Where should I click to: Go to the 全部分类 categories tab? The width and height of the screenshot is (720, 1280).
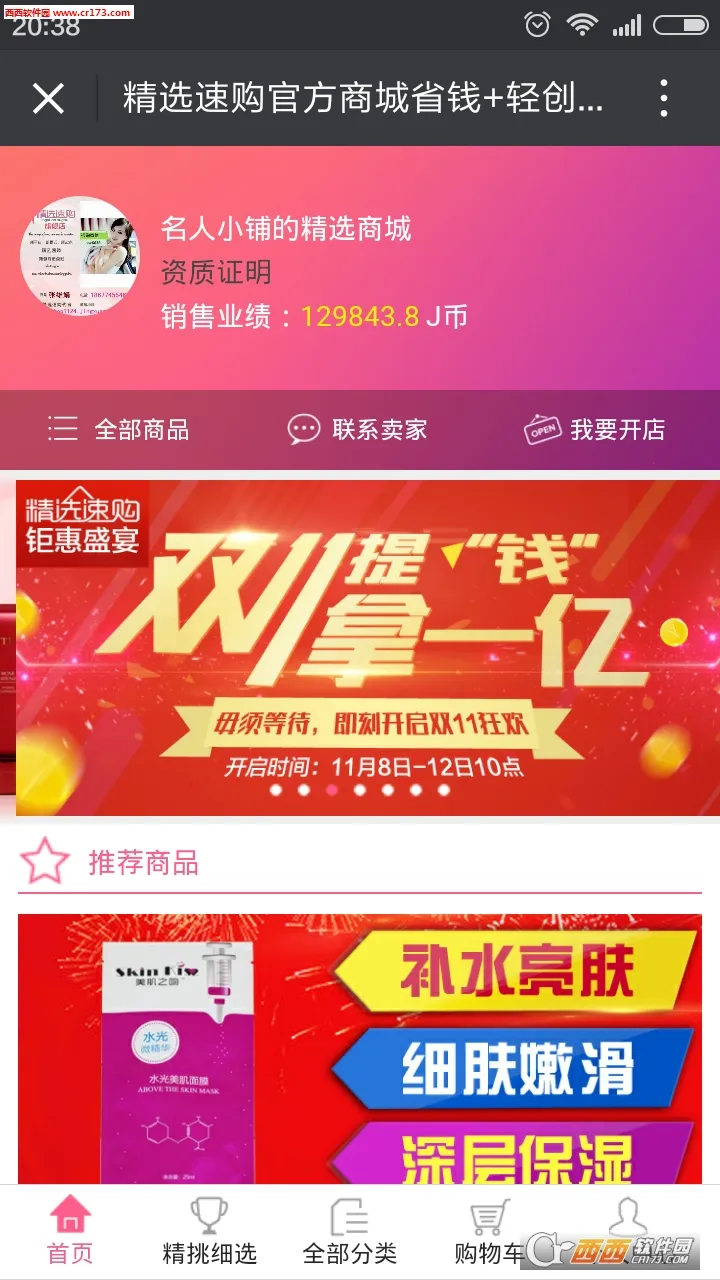click(350, 1232)
